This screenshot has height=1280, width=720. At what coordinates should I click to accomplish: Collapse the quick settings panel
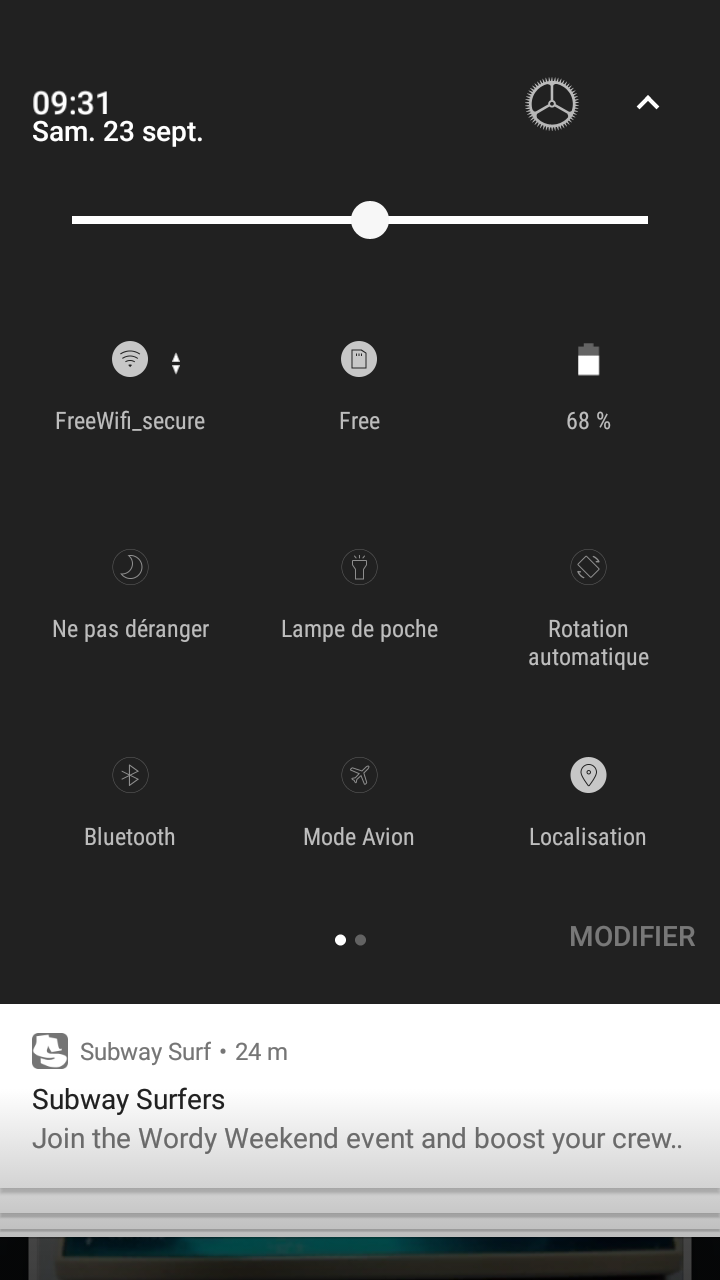pos(648,103)
